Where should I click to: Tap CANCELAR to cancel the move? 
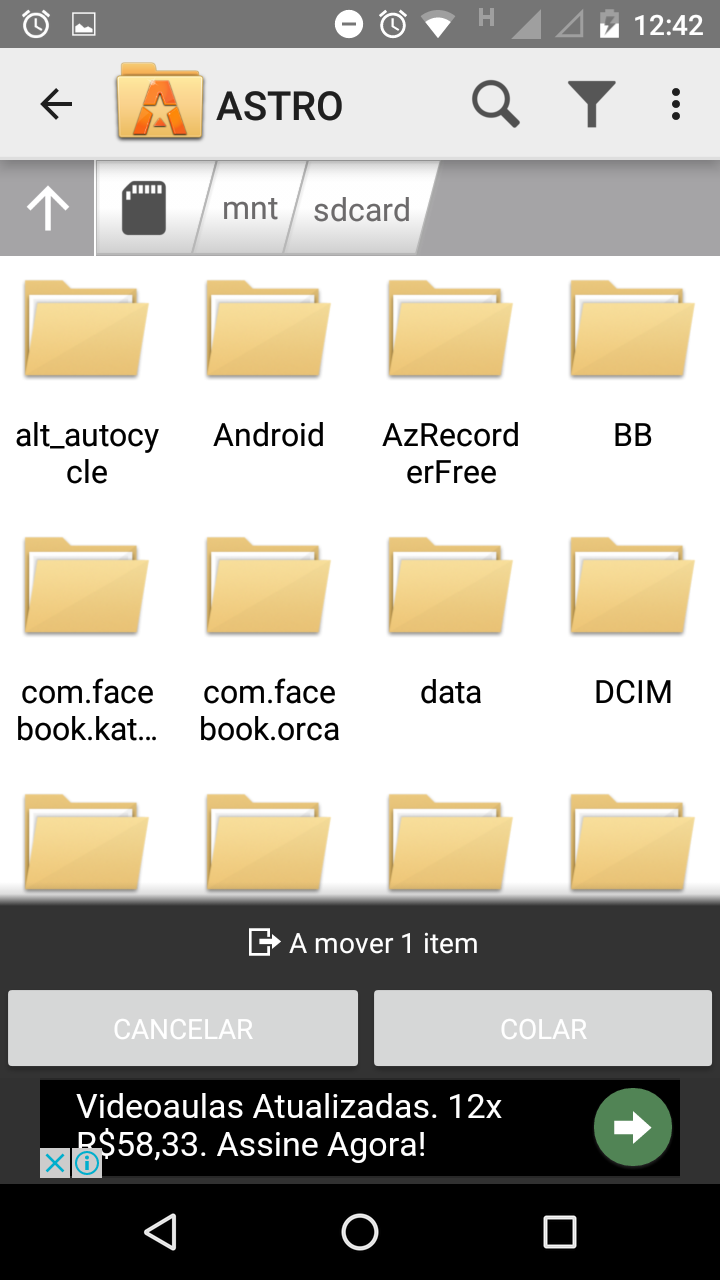183,1028
